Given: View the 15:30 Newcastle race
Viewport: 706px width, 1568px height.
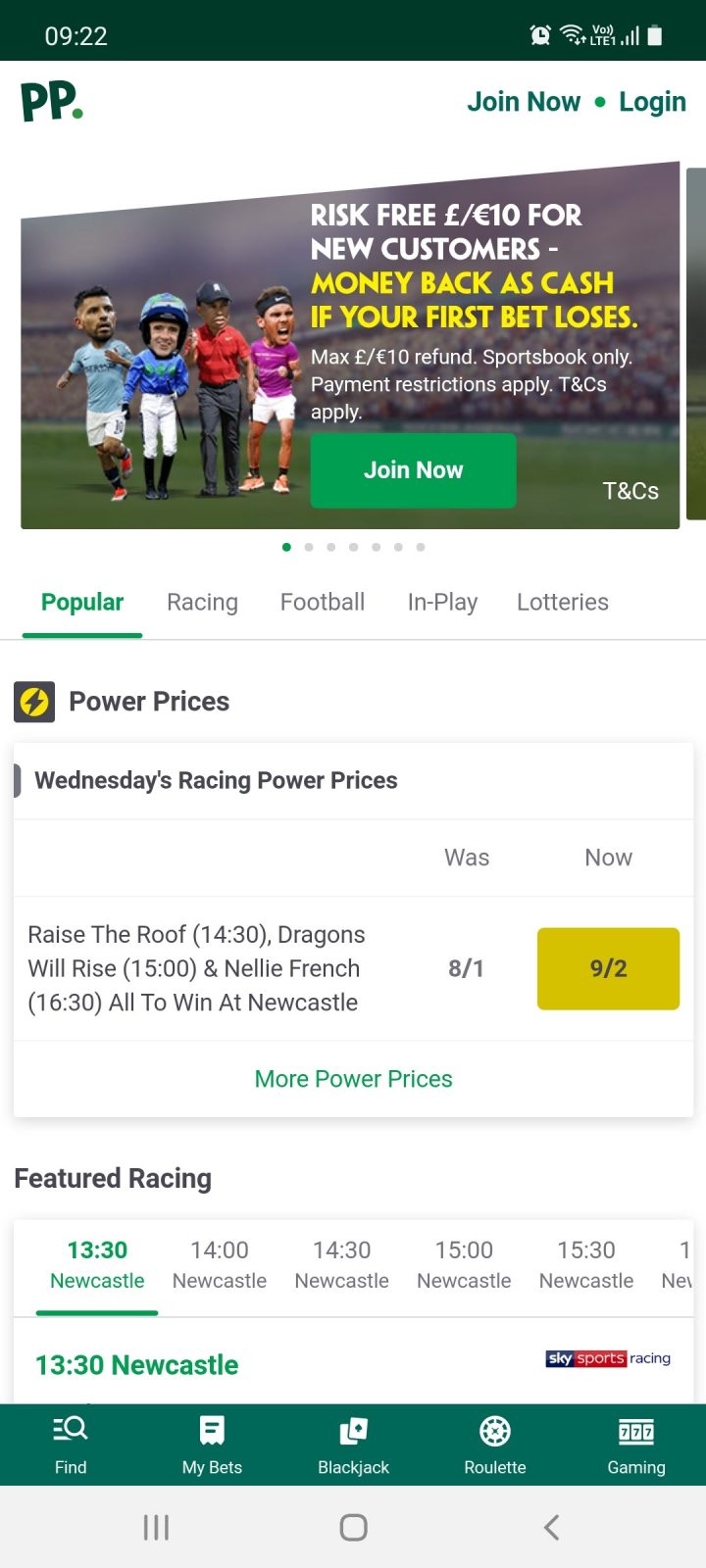Looking at the screenshot, I should tap(586, 1264).
